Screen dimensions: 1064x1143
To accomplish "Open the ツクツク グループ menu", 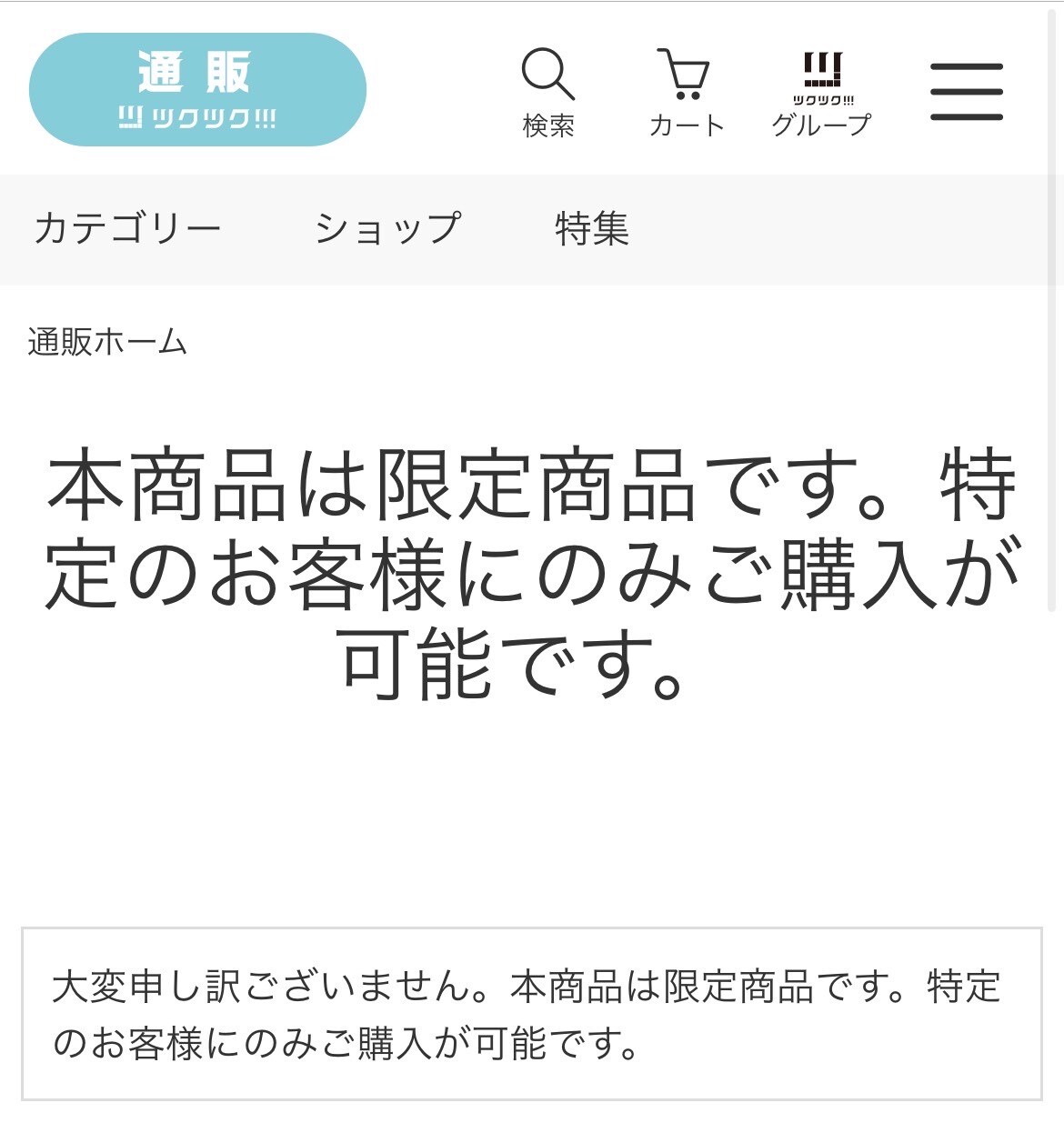I will pyautogui.click(x=821, y=93).
